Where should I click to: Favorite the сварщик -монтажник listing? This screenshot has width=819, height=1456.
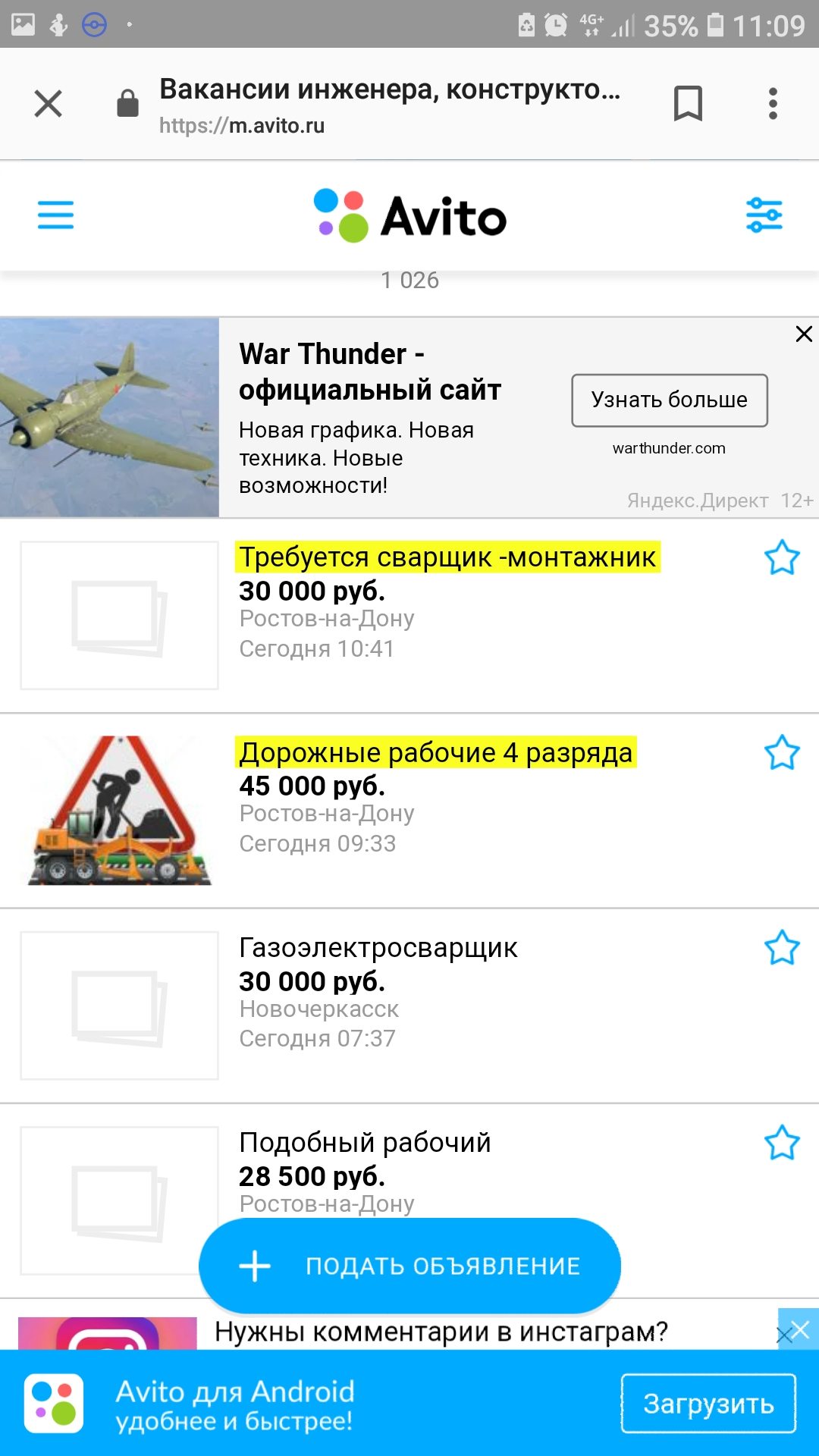pos(782,558)
